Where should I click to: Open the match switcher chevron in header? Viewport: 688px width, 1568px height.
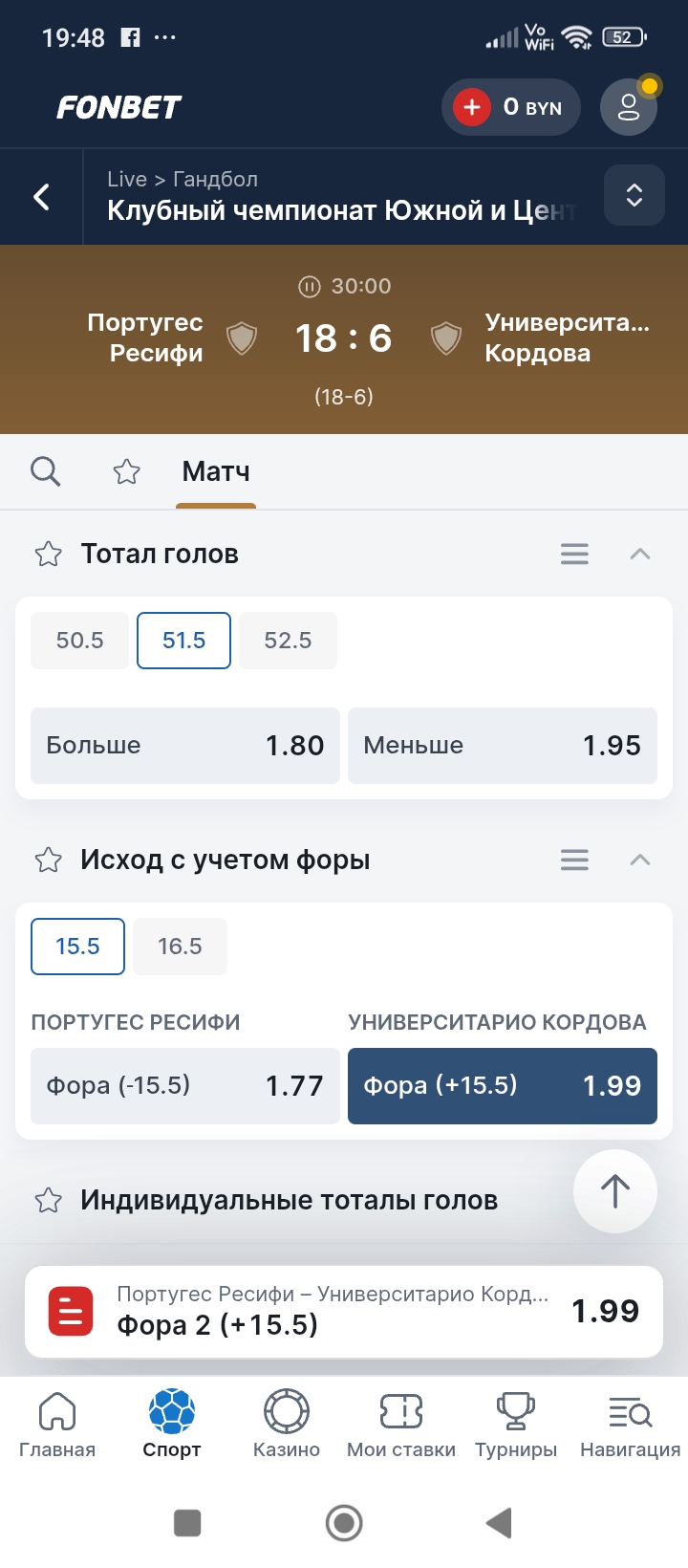point(634,196)
